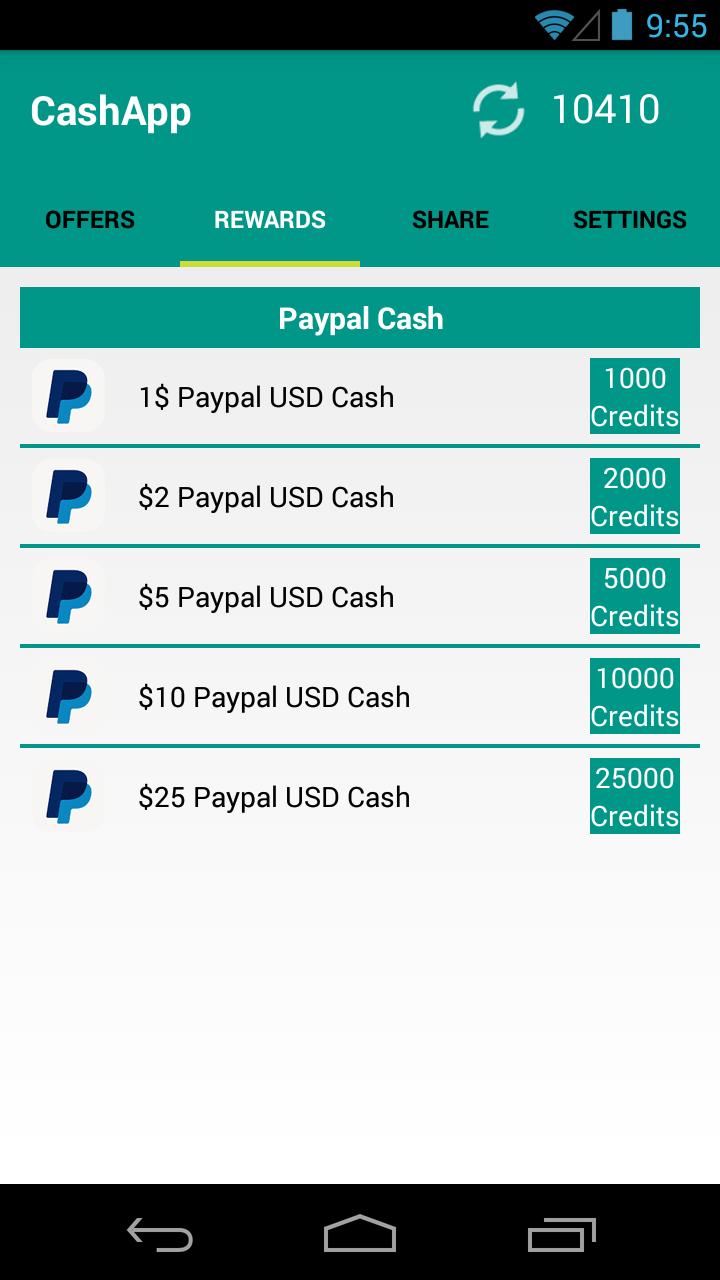Screen dimensions: 720x1280
Task: Tap the refresh icon near credit balance
Action: 499,109
